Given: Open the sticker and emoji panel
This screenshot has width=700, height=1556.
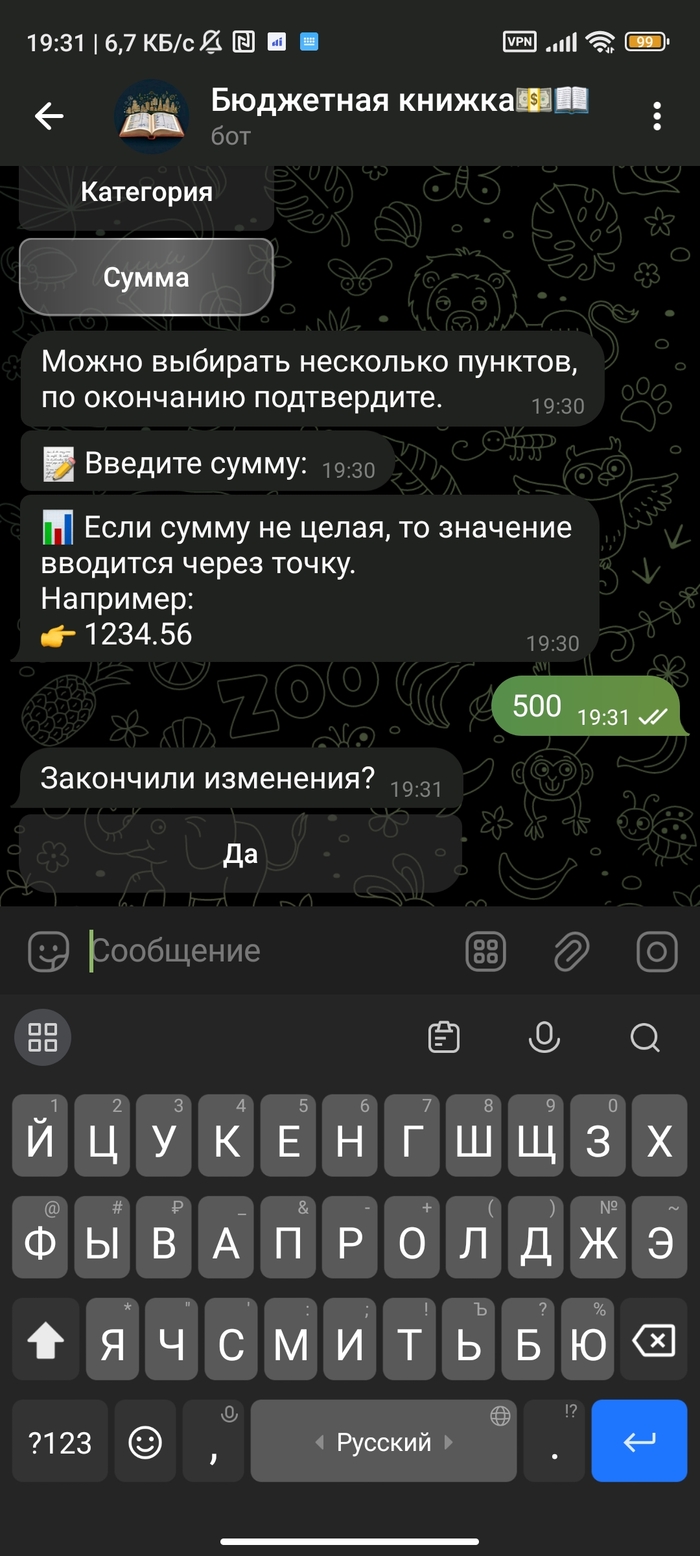Looking at the screenshot, I should pos(47,951).
